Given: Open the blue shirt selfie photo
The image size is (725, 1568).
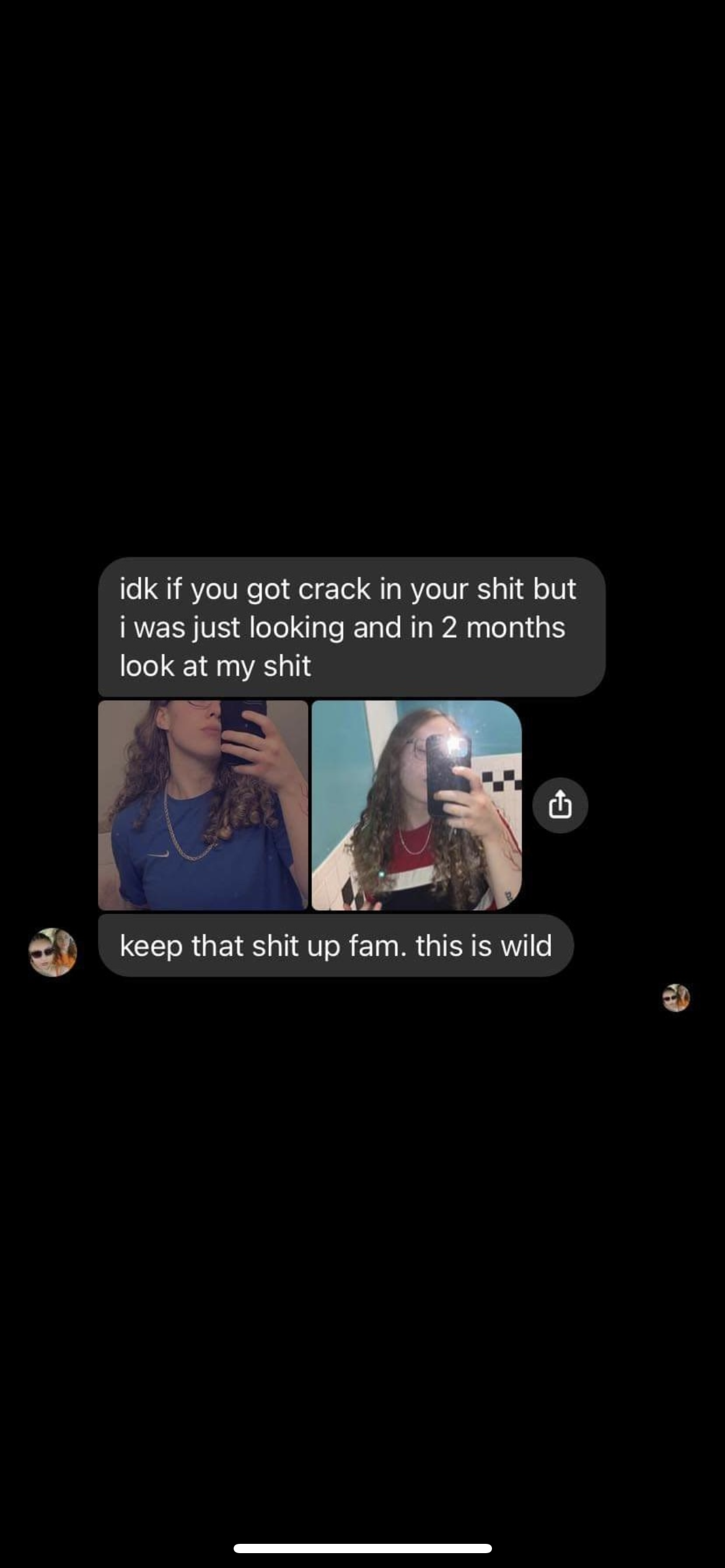Looking at the screenshot, I should click(x=203, y=805).
